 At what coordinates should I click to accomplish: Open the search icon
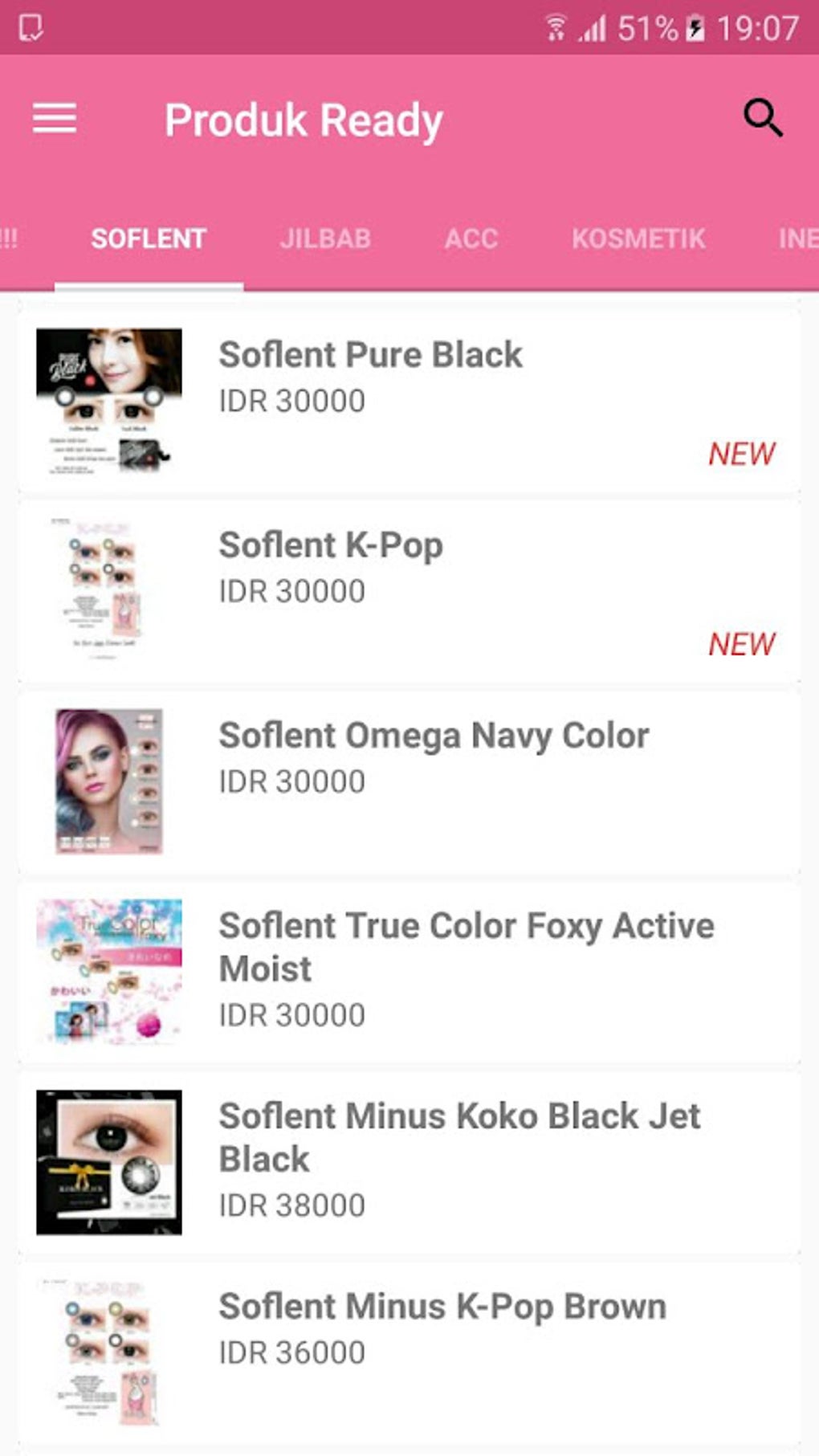tap(762, 119)
